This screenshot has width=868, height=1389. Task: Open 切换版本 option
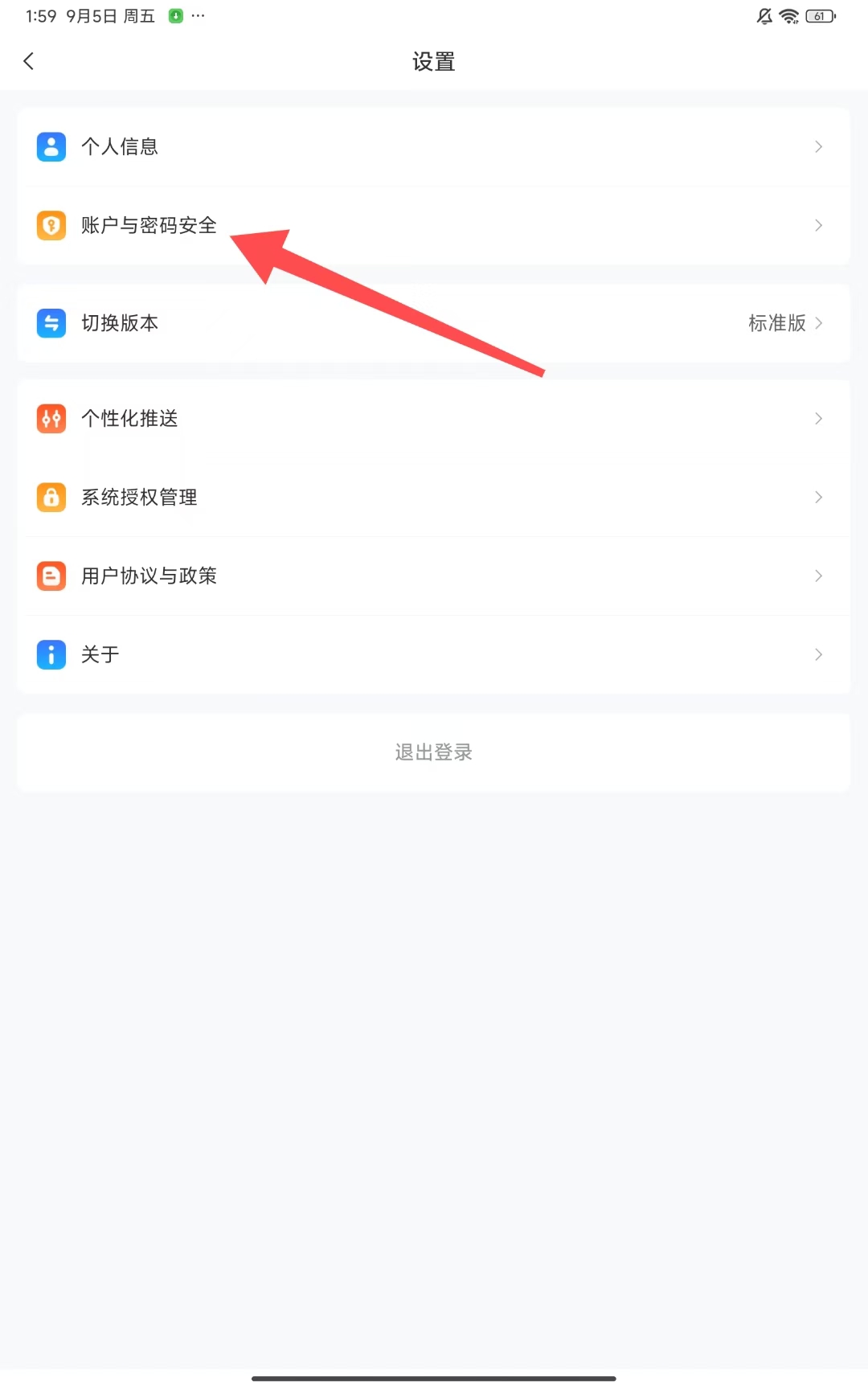(434, 323)
